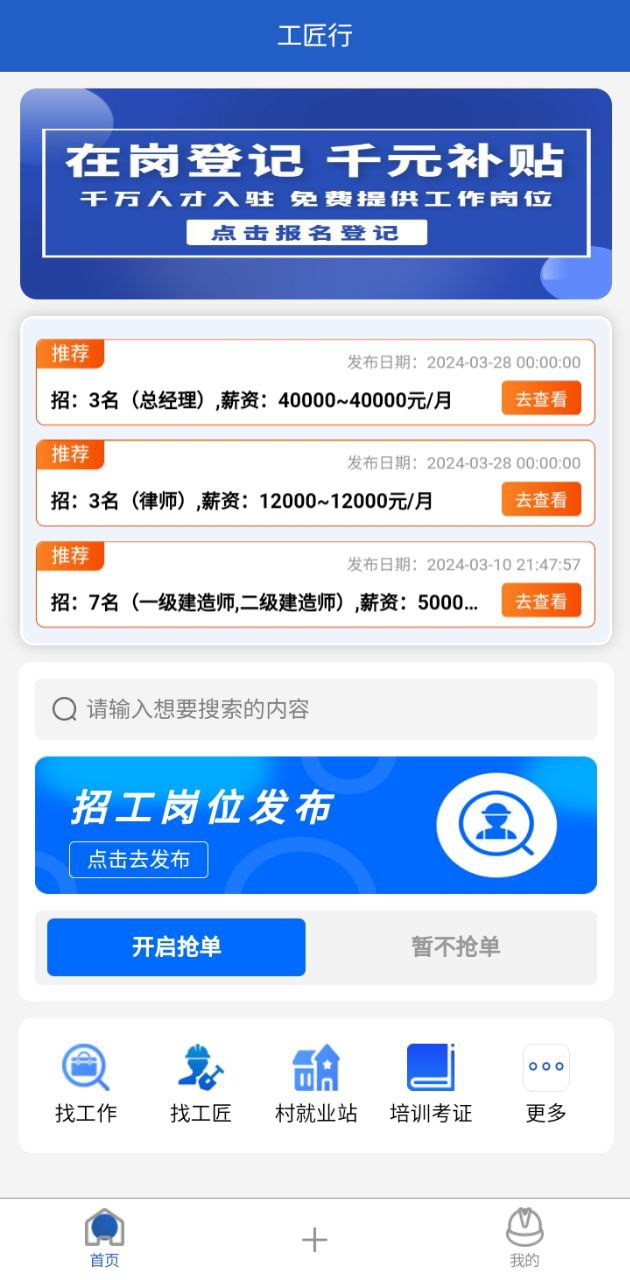630x1280 pixels.
Task: Switch to the 首页 tab
Action: pos(105,1238)
